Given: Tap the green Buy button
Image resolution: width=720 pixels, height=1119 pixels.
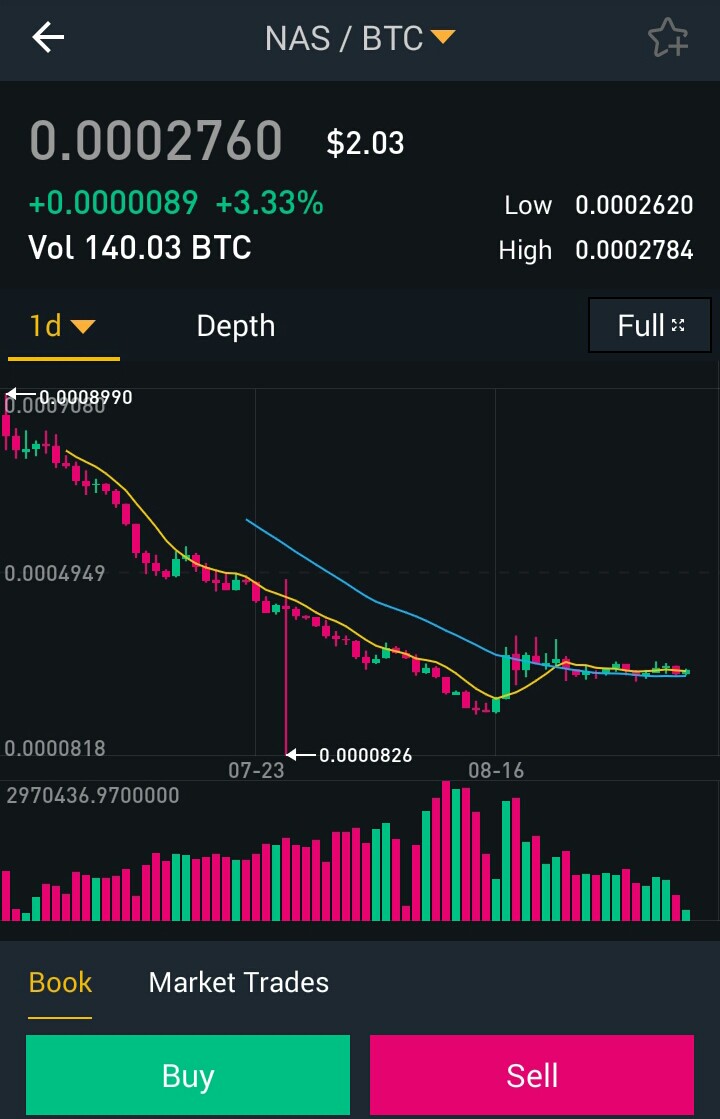Looking at the screenshot, I should click(188, 1075).
